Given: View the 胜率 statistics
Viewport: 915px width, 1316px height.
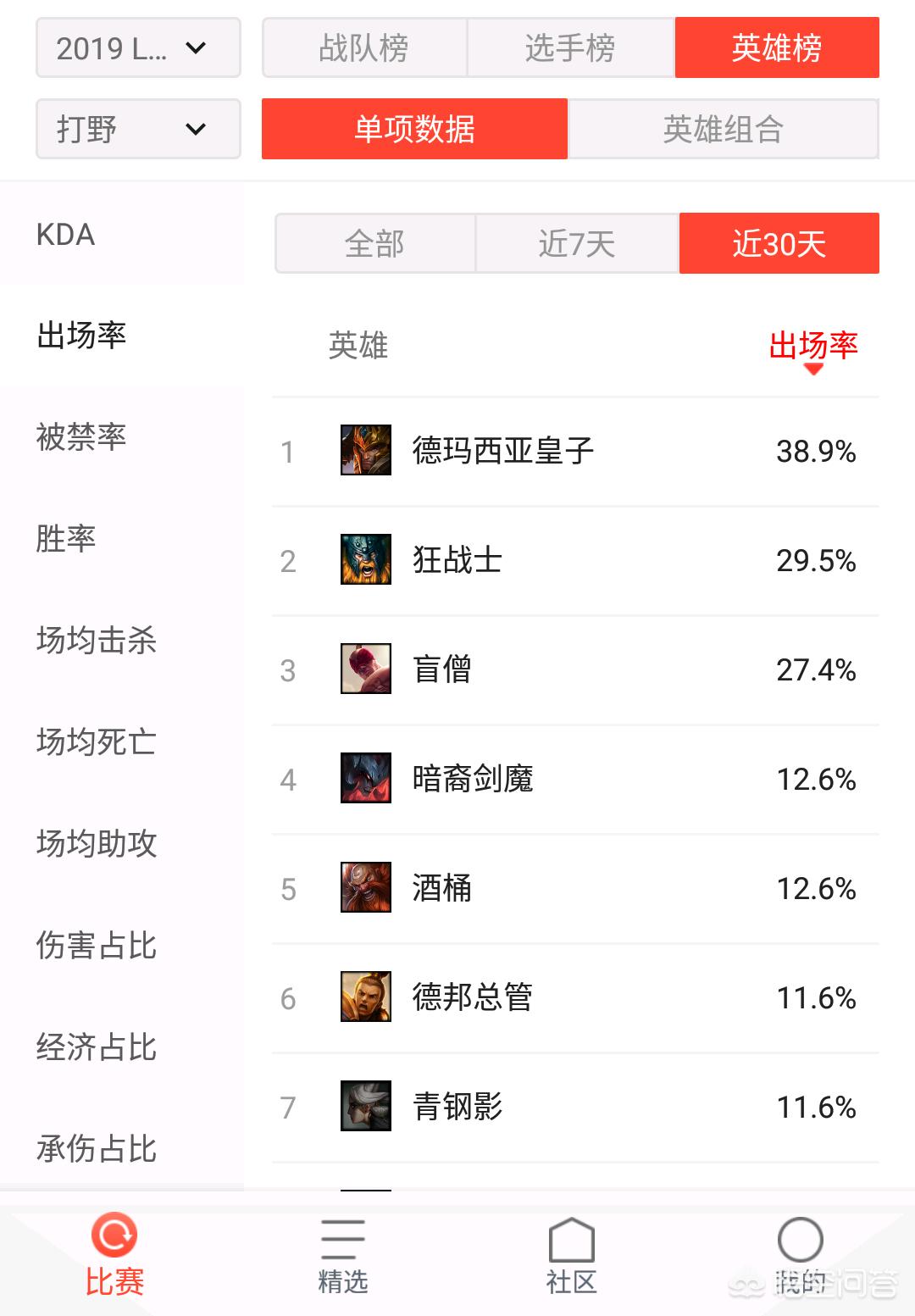Looking at the screenshot, I should pyautogui.click(x=66, y=539).
